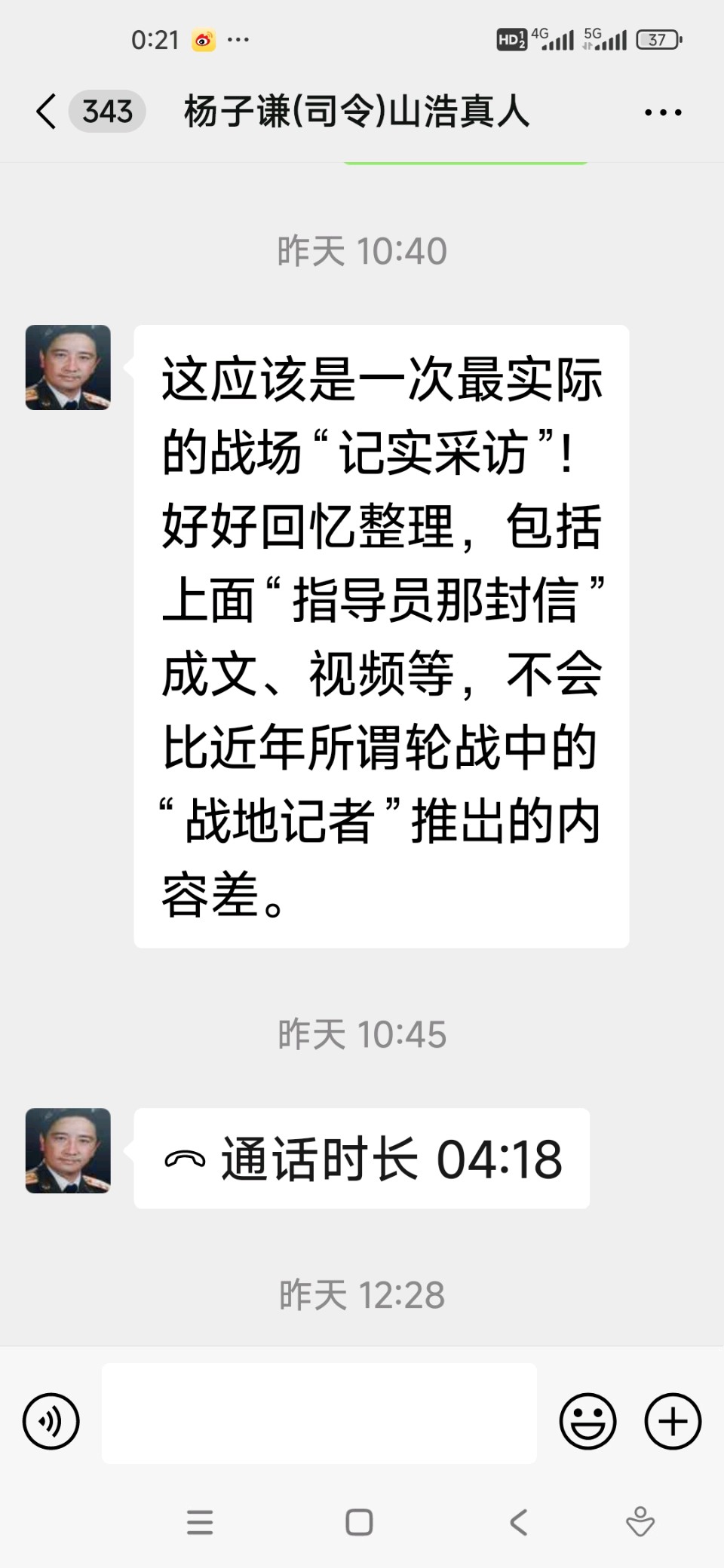The width and height of the screenshot is (724, 1568).
Task: Go back to the chat list
Action: coord(47,112)
